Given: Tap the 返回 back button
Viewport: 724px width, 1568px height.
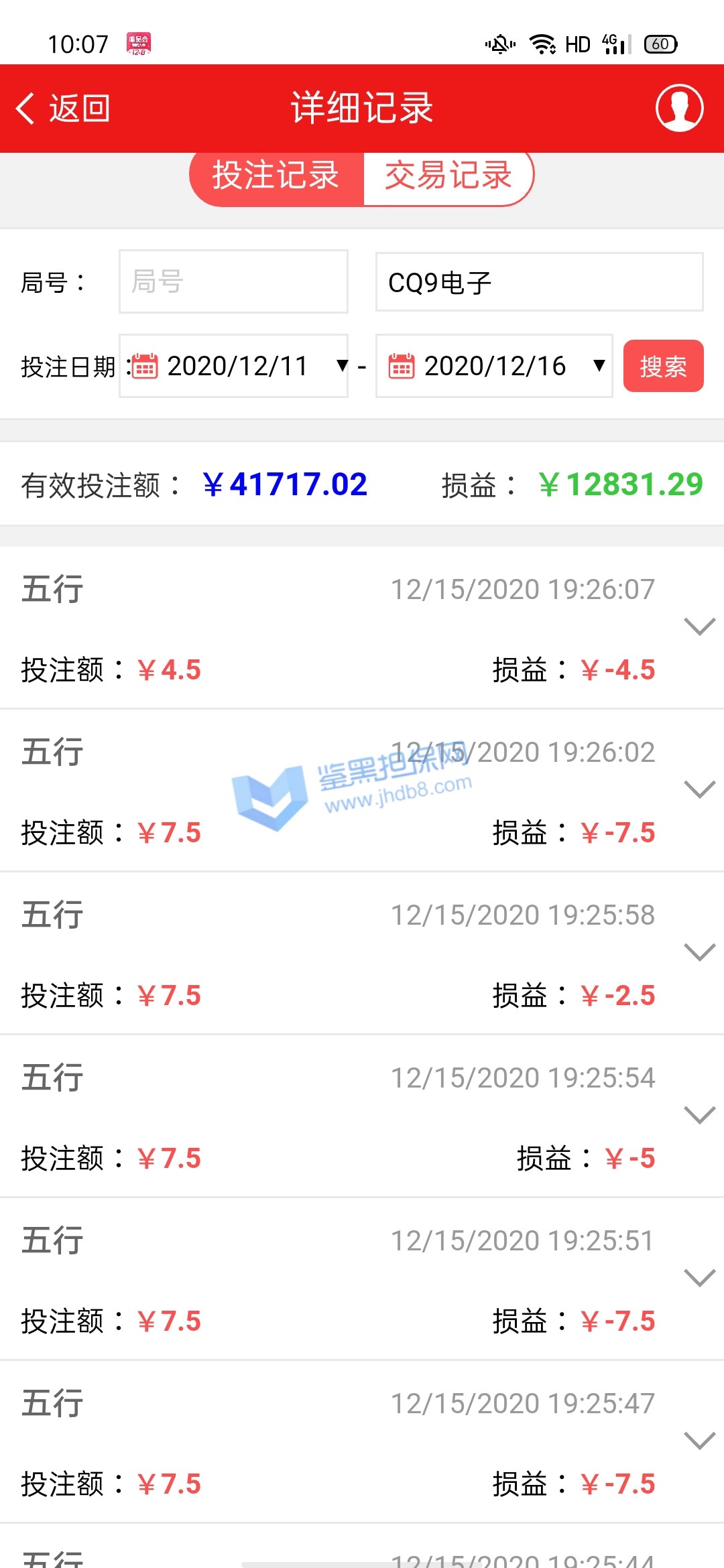Looking at the screenshot, I should coord(64,109).
